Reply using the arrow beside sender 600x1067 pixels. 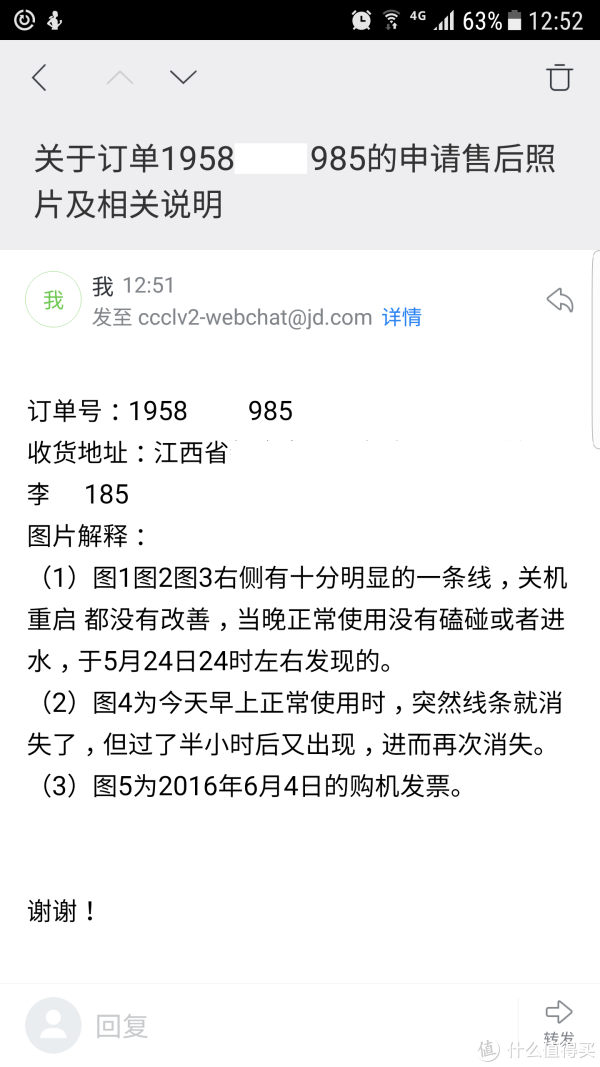(560, 300)
